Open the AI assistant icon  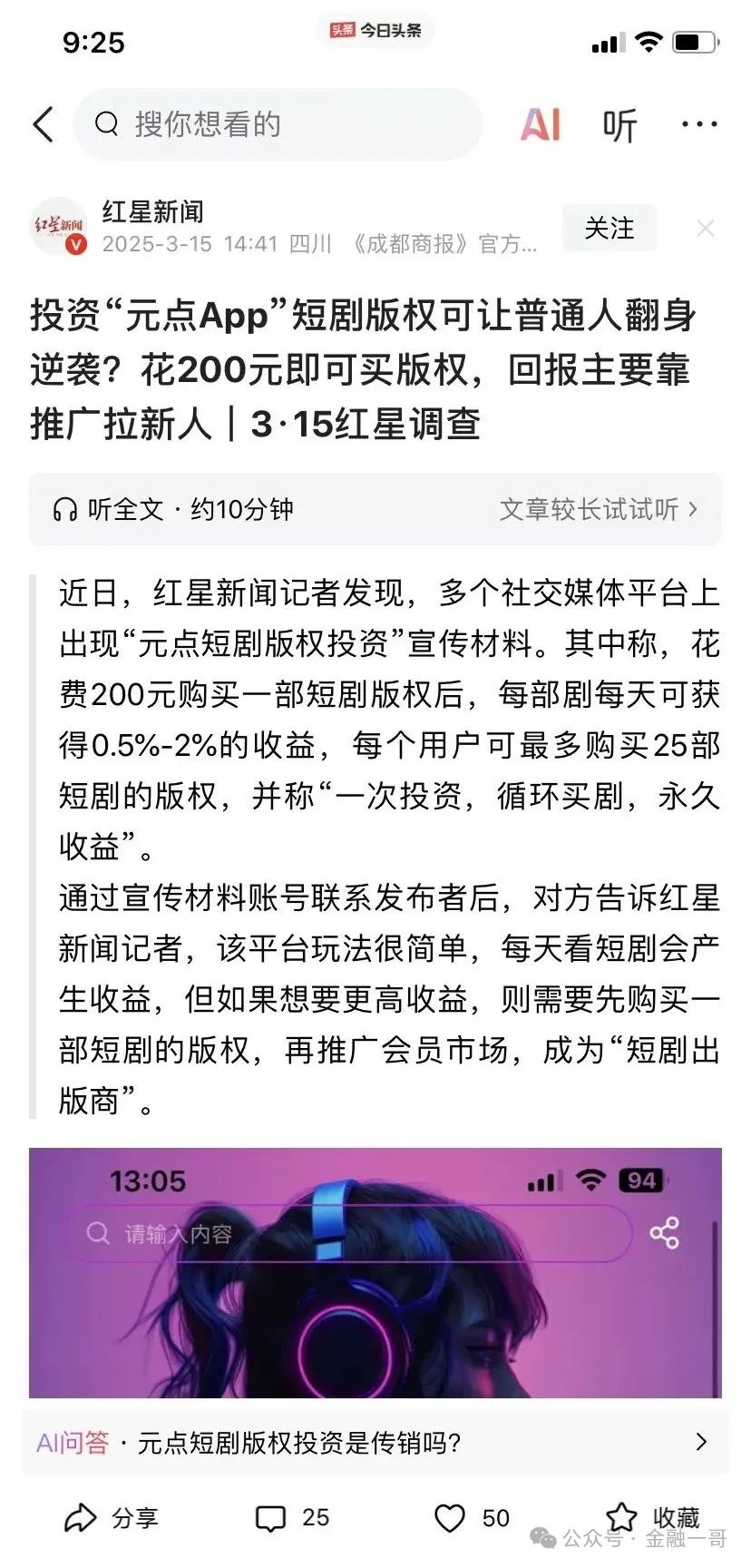coord(541,124)
